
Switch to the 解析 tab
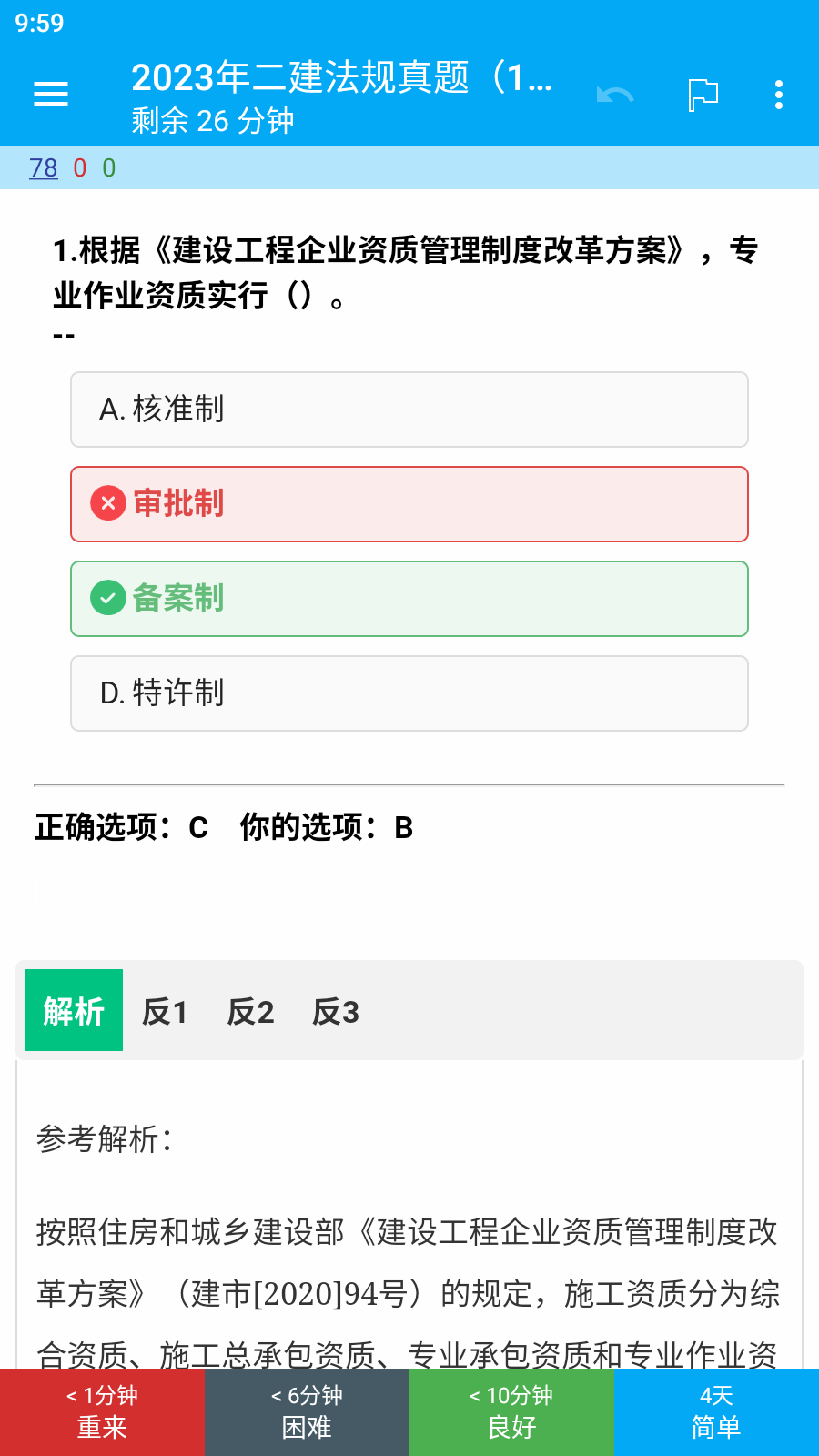click(74, 1010)
